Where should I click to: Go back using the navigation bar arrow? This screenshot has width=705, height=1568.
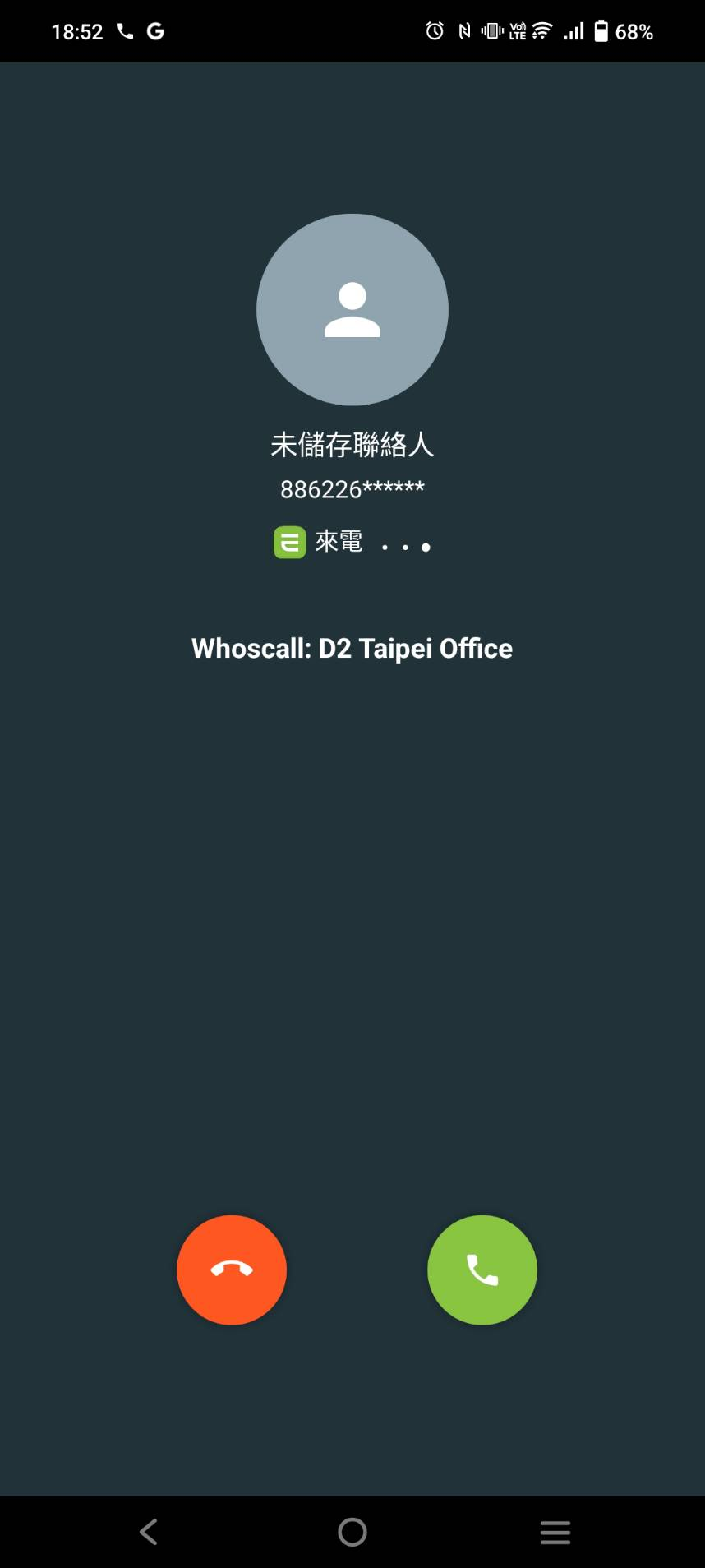click(x=149, y=1532)
